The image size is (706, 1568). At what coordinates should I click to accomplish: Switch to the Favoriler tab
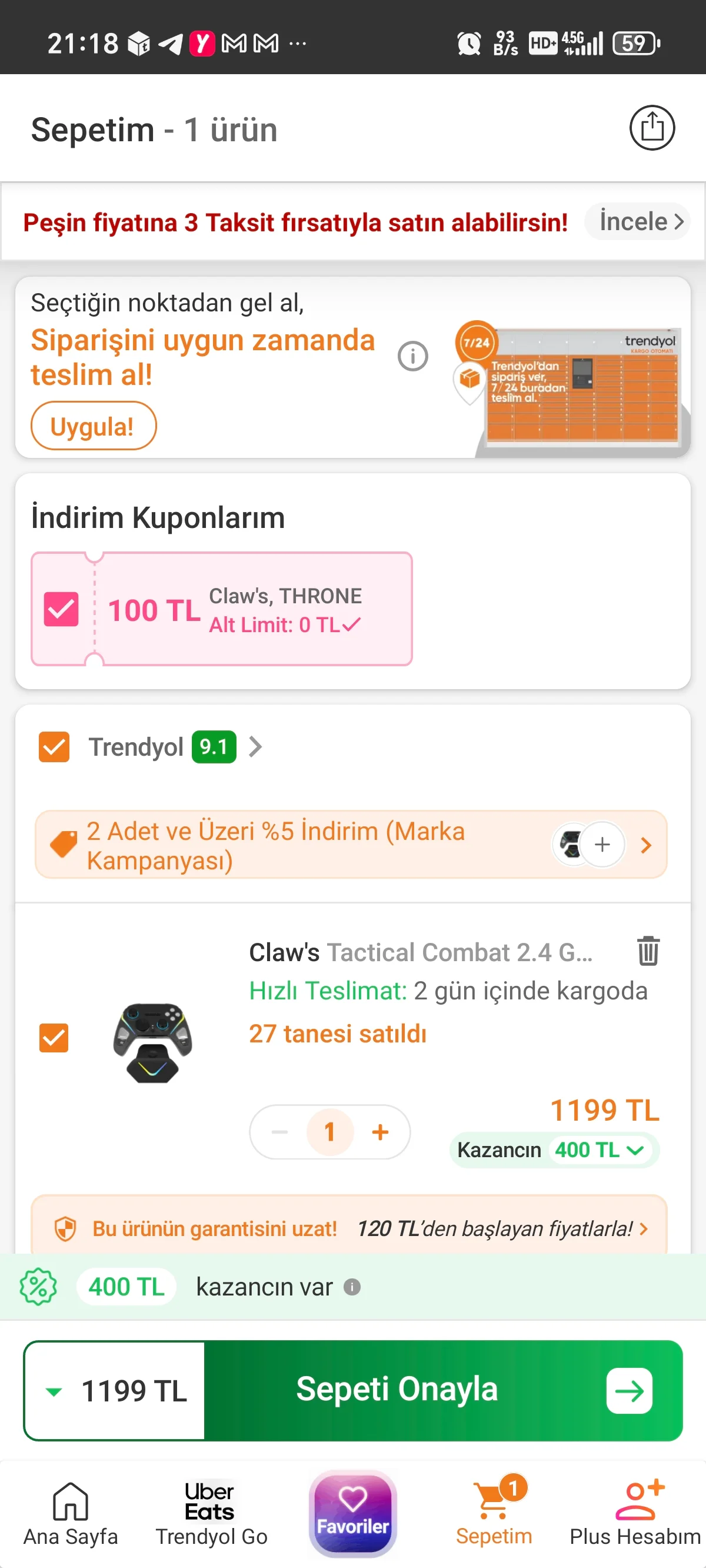[x=353, y=1513]
